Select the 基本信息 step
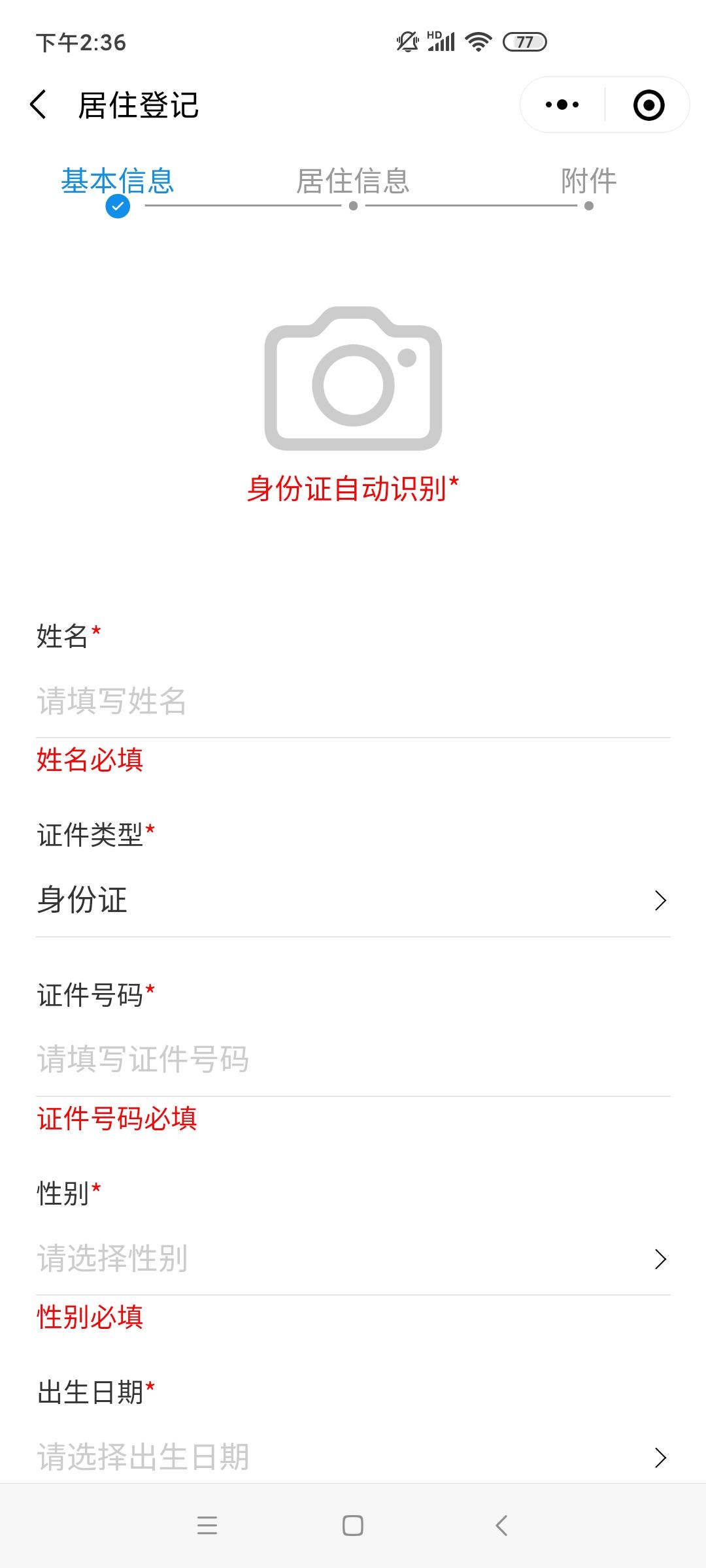The width and height of the screenshot is (706, 1568). [118, 182]
